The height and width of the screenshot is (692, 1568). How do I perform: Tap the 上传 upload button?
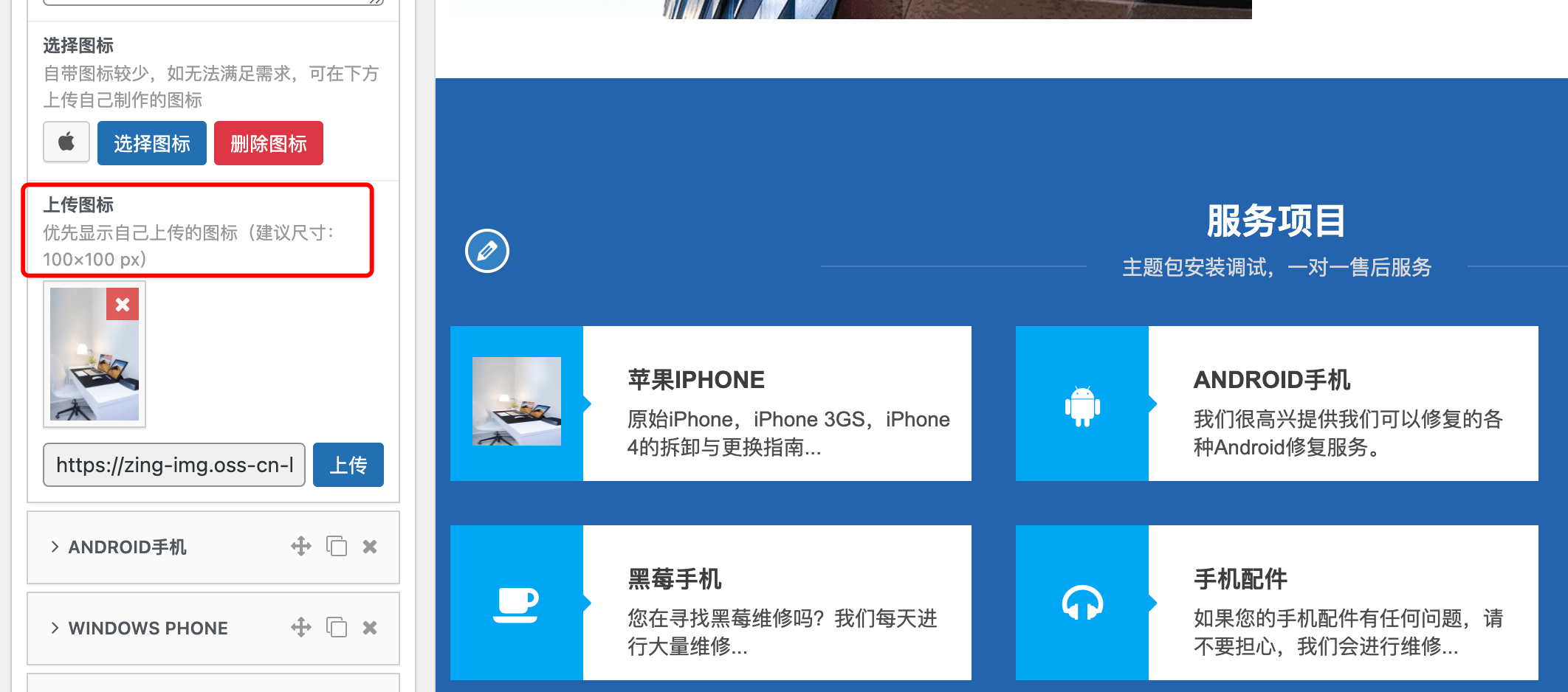tap(348, 465)
